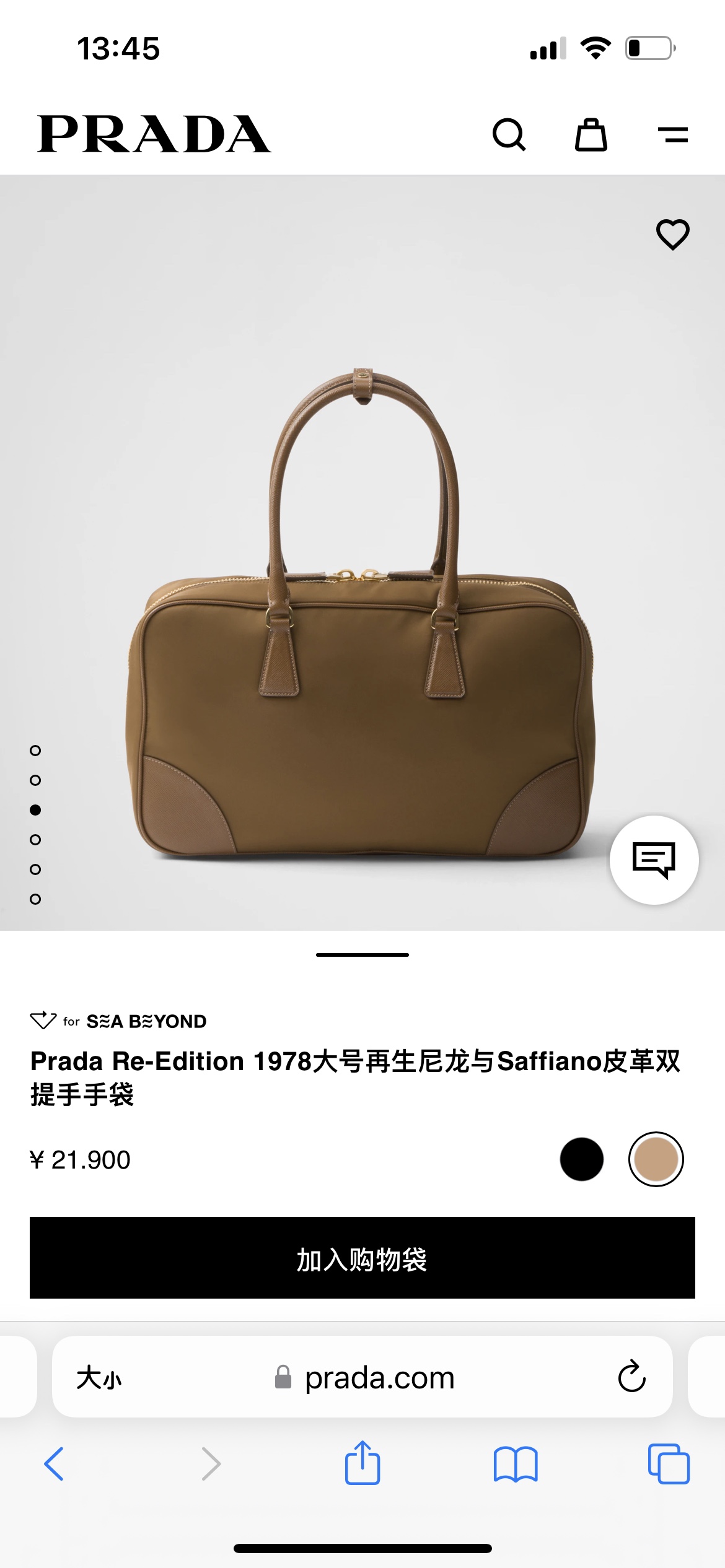Tap 加入购物袋 to add to bag

(x=362, y=1258)
